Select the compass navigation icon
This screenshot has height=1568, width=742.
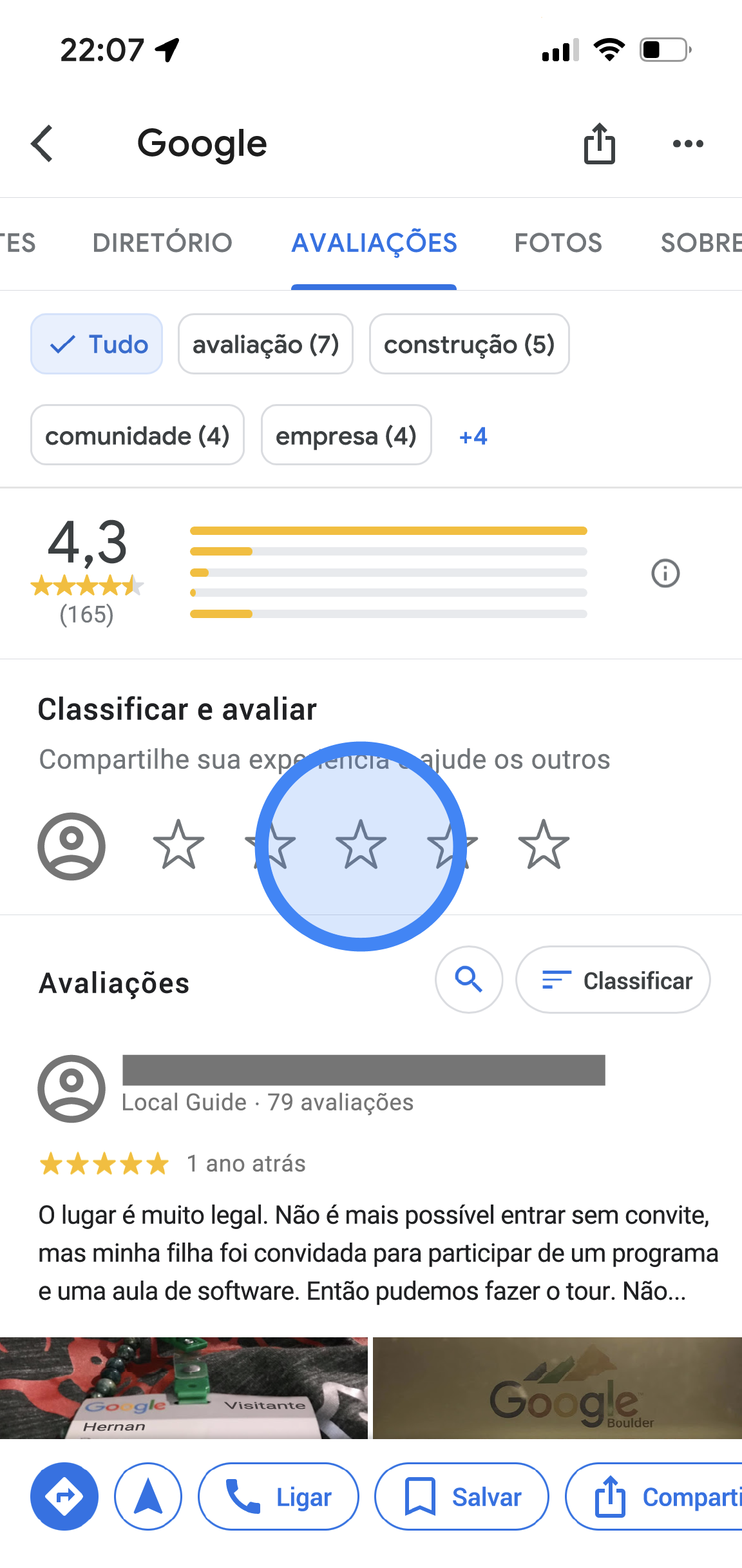coord(147,1496)
